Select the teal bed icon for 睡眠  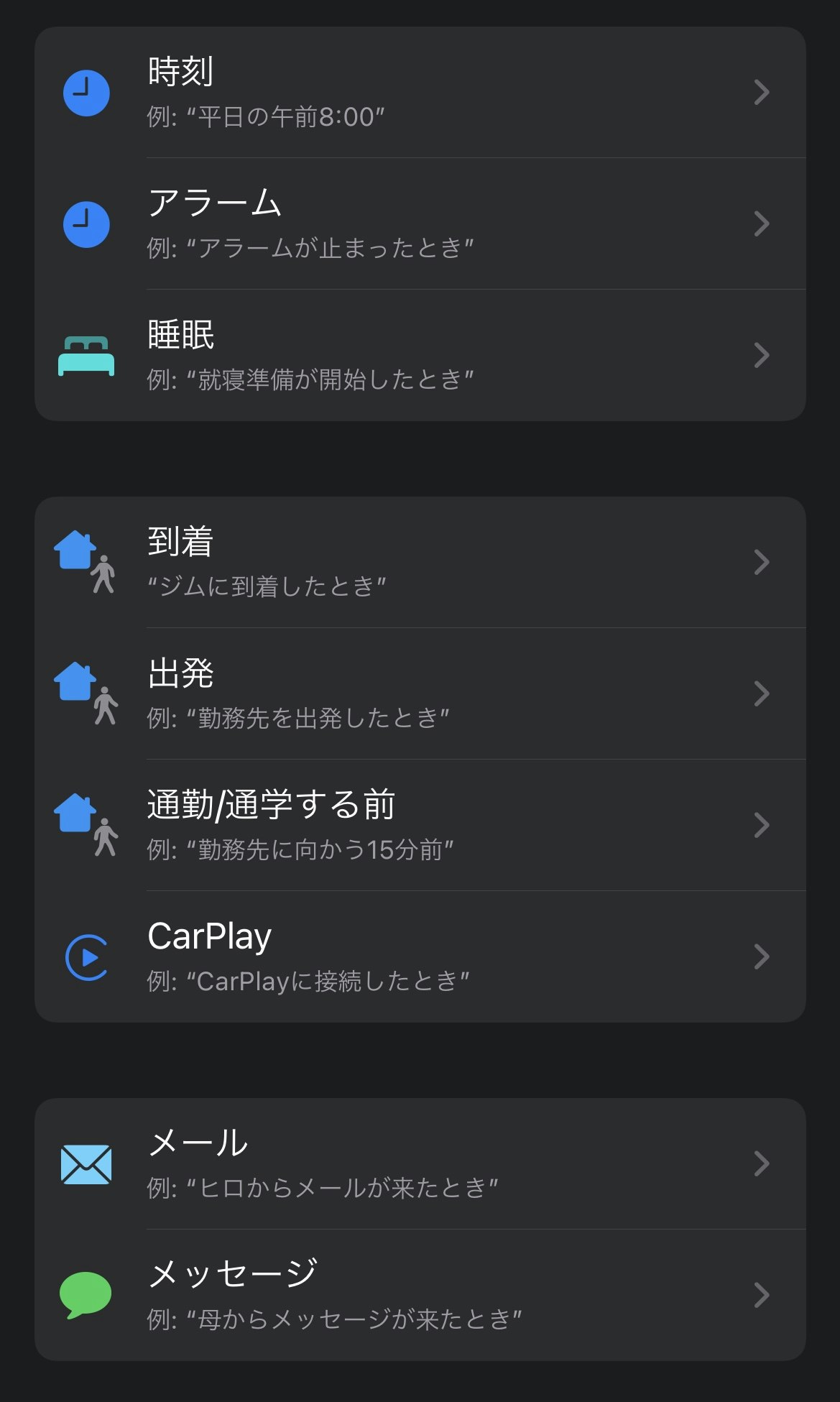(x=86, y=354)
